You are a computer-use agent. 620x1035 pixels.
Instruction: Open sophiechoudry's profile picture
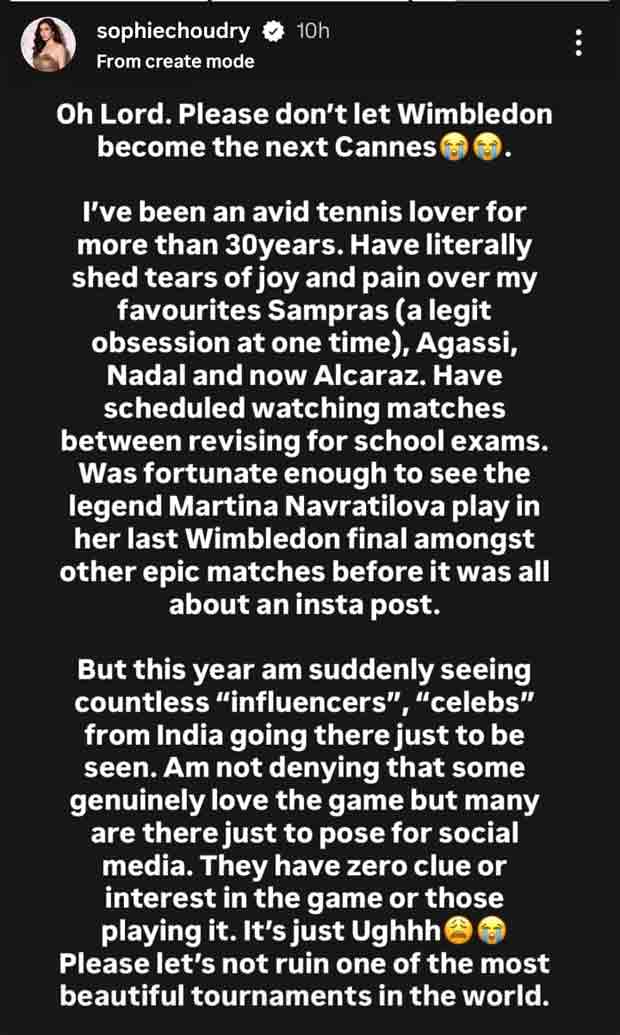(49, 46)
